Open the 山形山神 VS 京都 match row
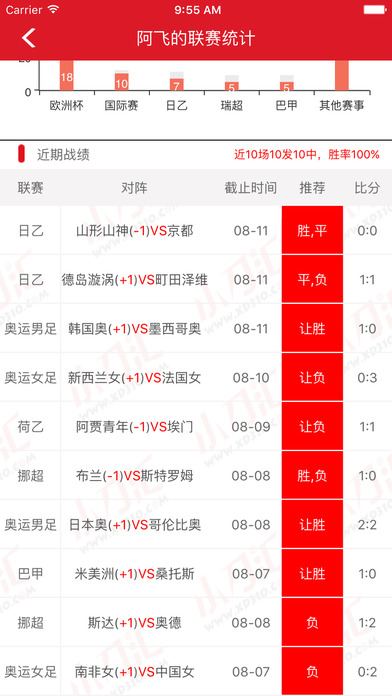Image resolution: width=392 pixels, height=696 pixels. [196, 230]
